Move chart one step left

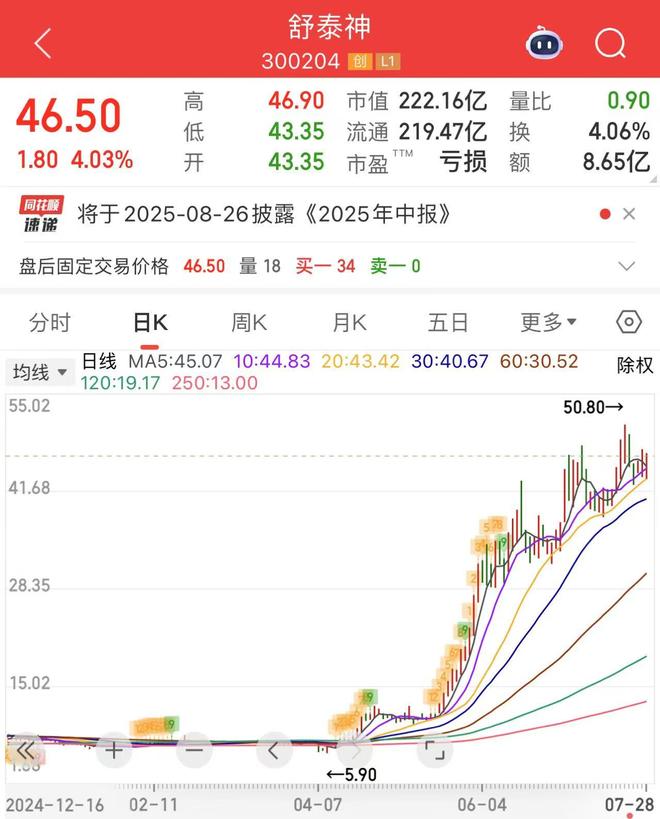pos(274,749)
